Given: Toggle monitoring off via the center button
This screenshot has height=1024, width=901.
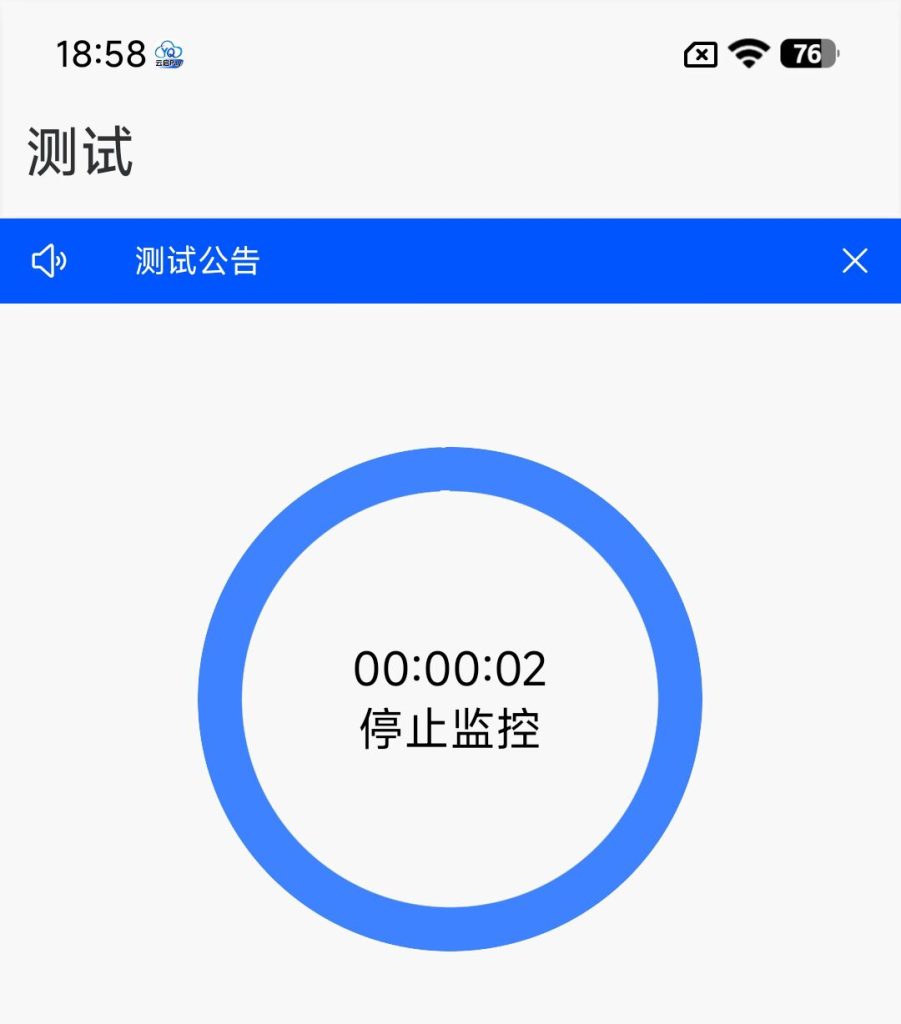Looking at the screenshot, I should point(449,700).
